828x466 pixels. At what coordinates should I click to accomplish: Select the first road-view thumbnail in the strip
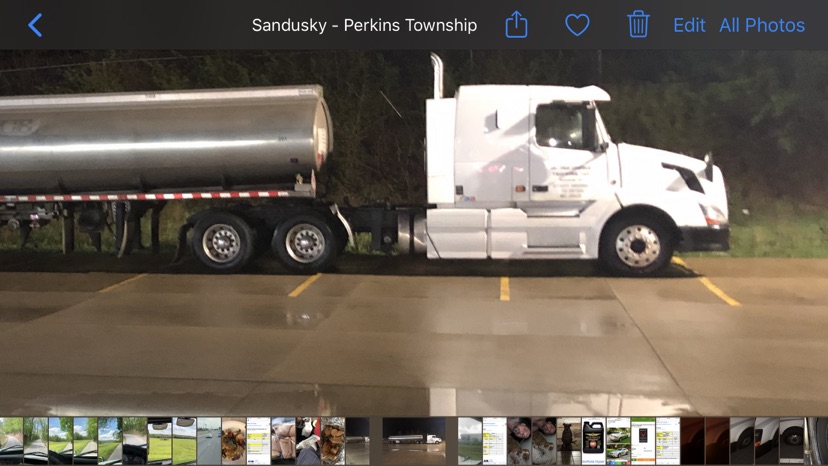11,441
